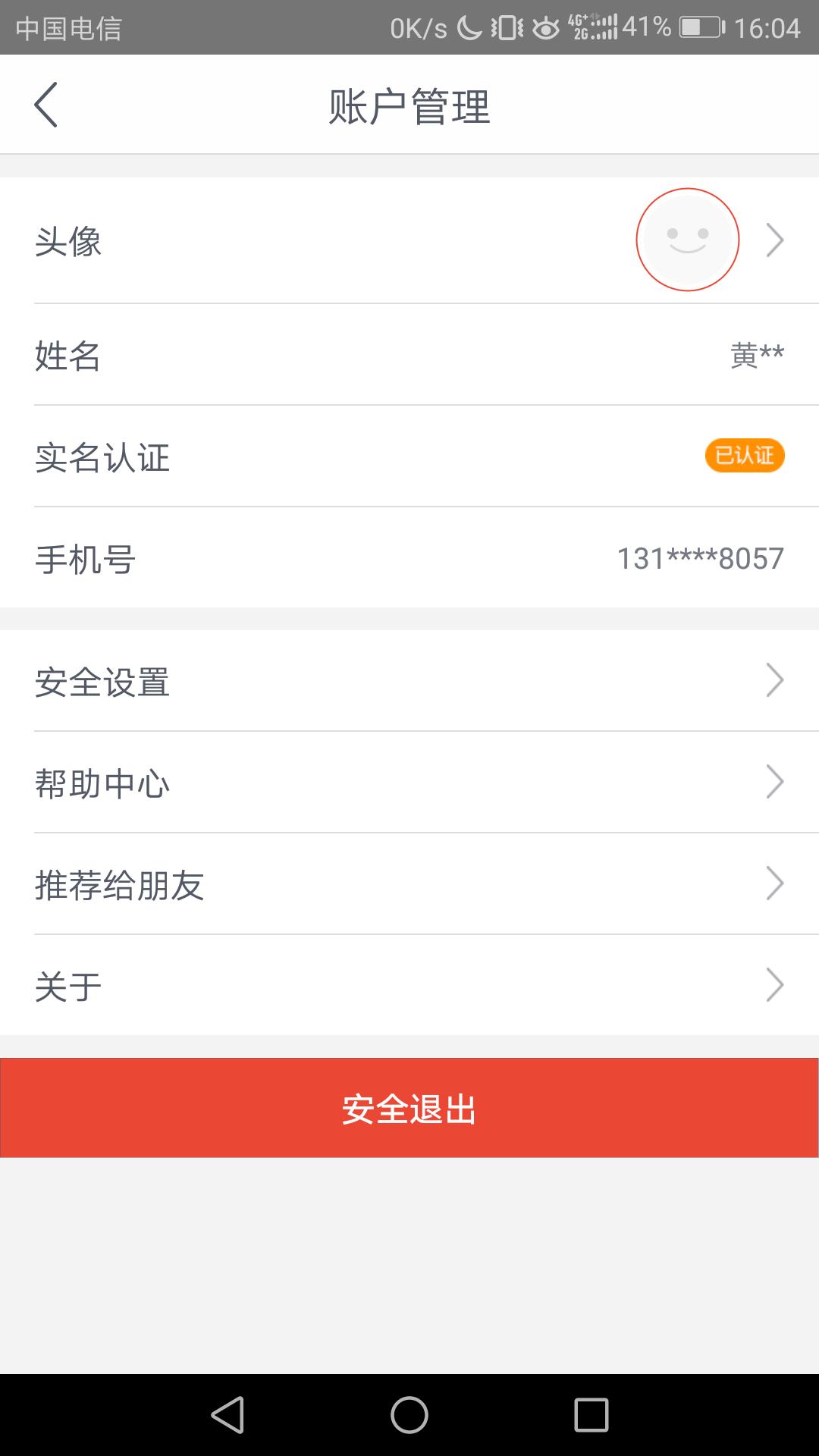Tap the system home button
The height and width of the screenshot is (1456, 819).
pos(409,1415)
